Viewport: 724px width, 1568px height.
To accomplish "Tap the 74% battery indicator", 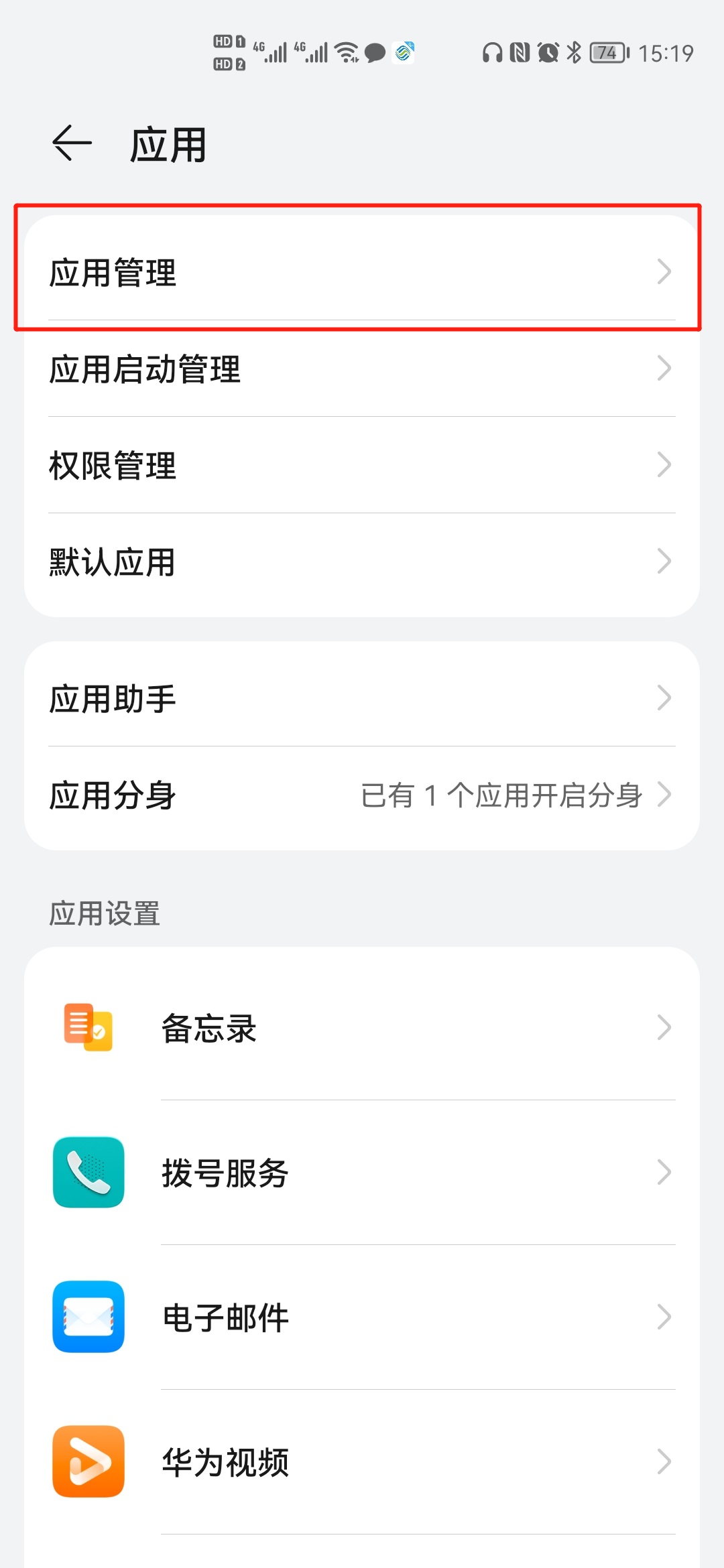I will coord(607,52).
